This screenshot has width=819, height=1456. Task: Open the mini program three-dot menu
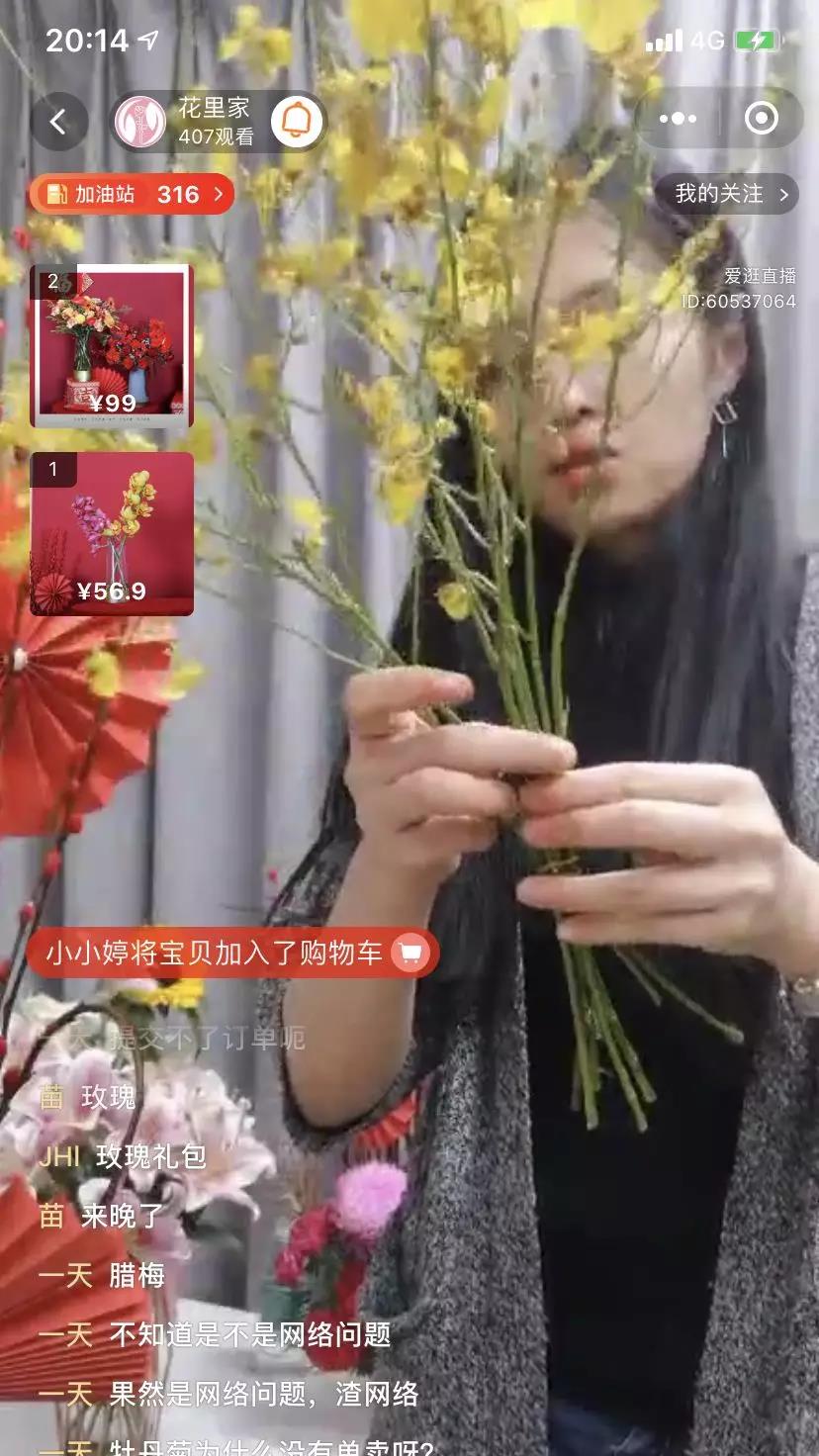pos(678,119)
